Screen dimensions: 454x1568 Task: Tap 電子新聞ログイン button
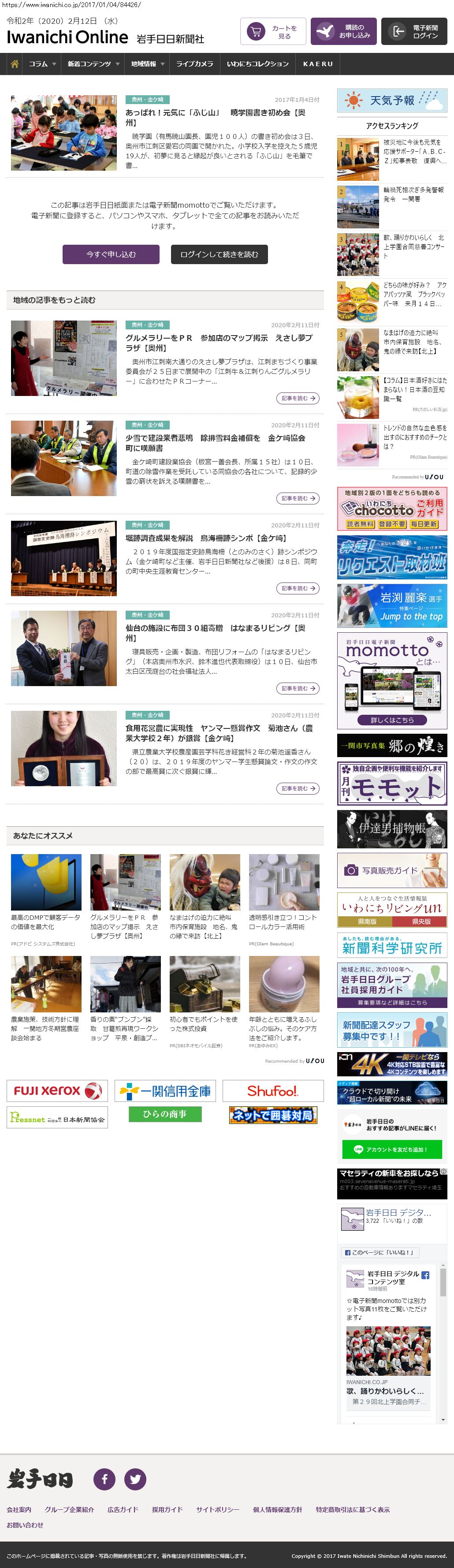pos(414,32)
